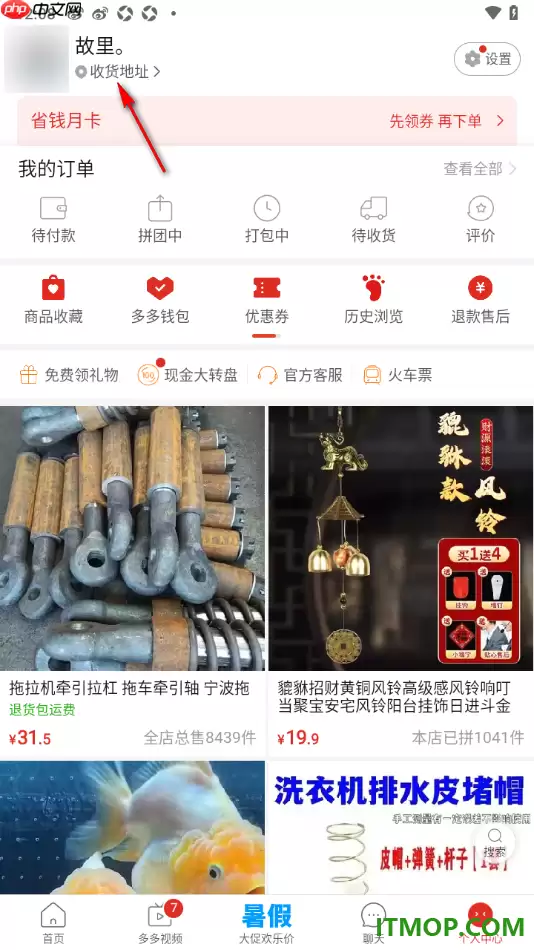The width and height of the screenshot is (534, 950).
Task: Contact 官方客服 customer service
Action: pos(300,375)
